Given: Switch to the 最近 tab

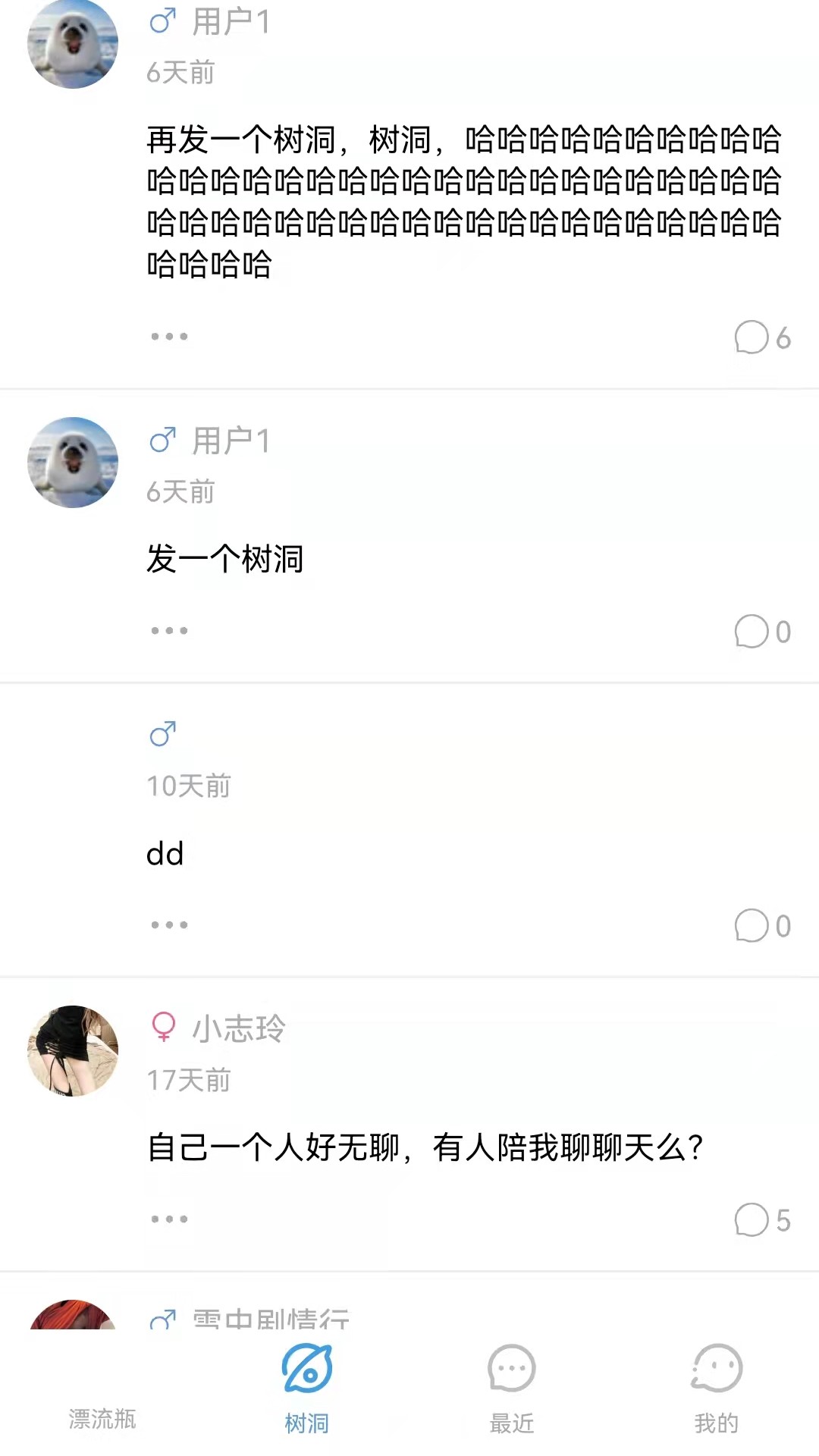Looking at the screenshot, I should click(512, 1422).
